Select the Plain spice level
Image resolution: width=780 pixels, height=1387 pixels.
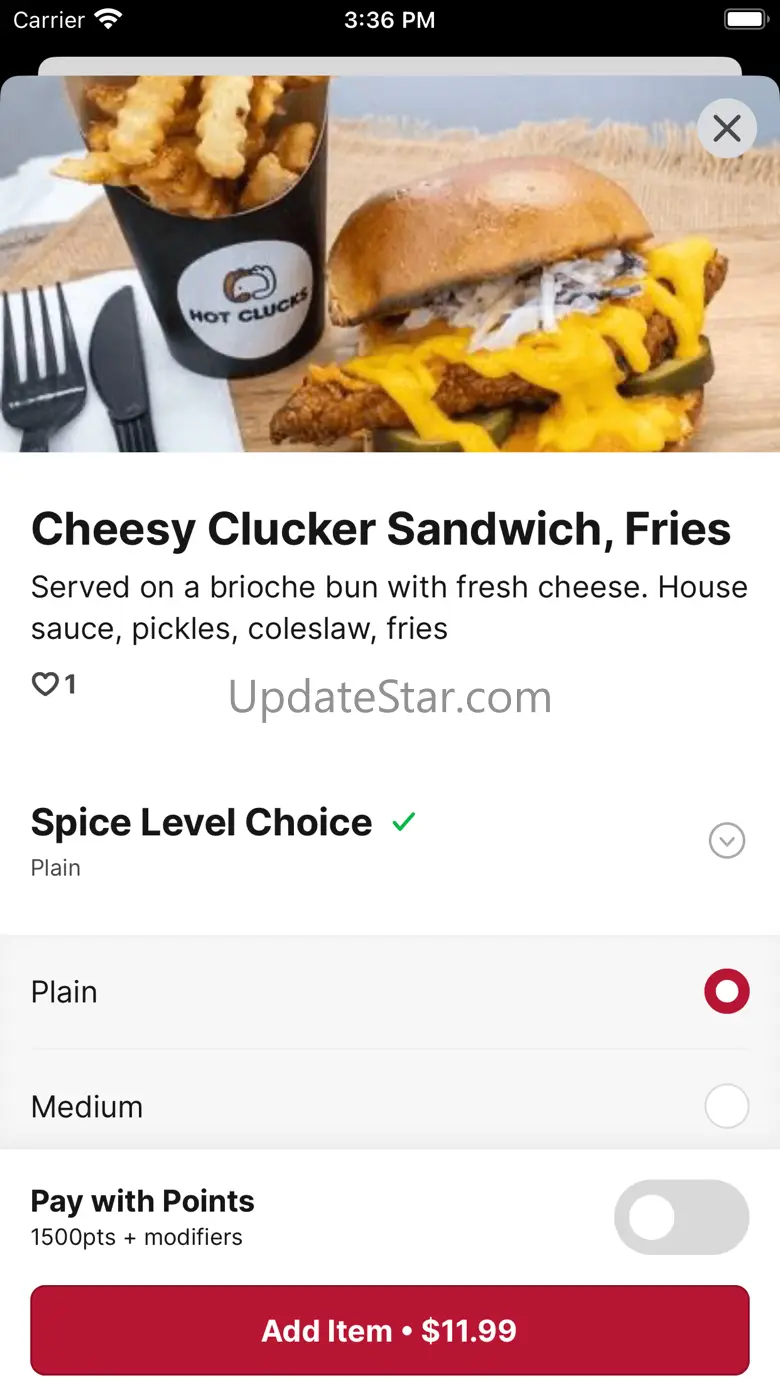(x=726, y=992)
